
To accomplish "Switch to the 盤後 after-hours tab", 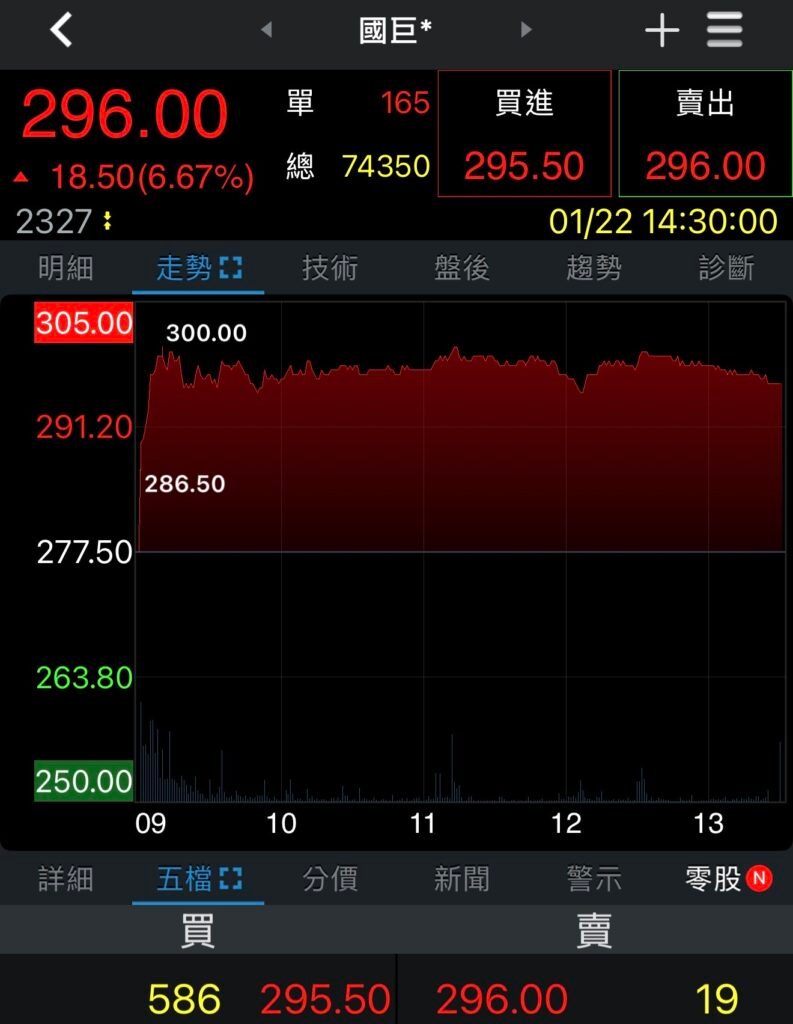I will [x=462, y=268].
